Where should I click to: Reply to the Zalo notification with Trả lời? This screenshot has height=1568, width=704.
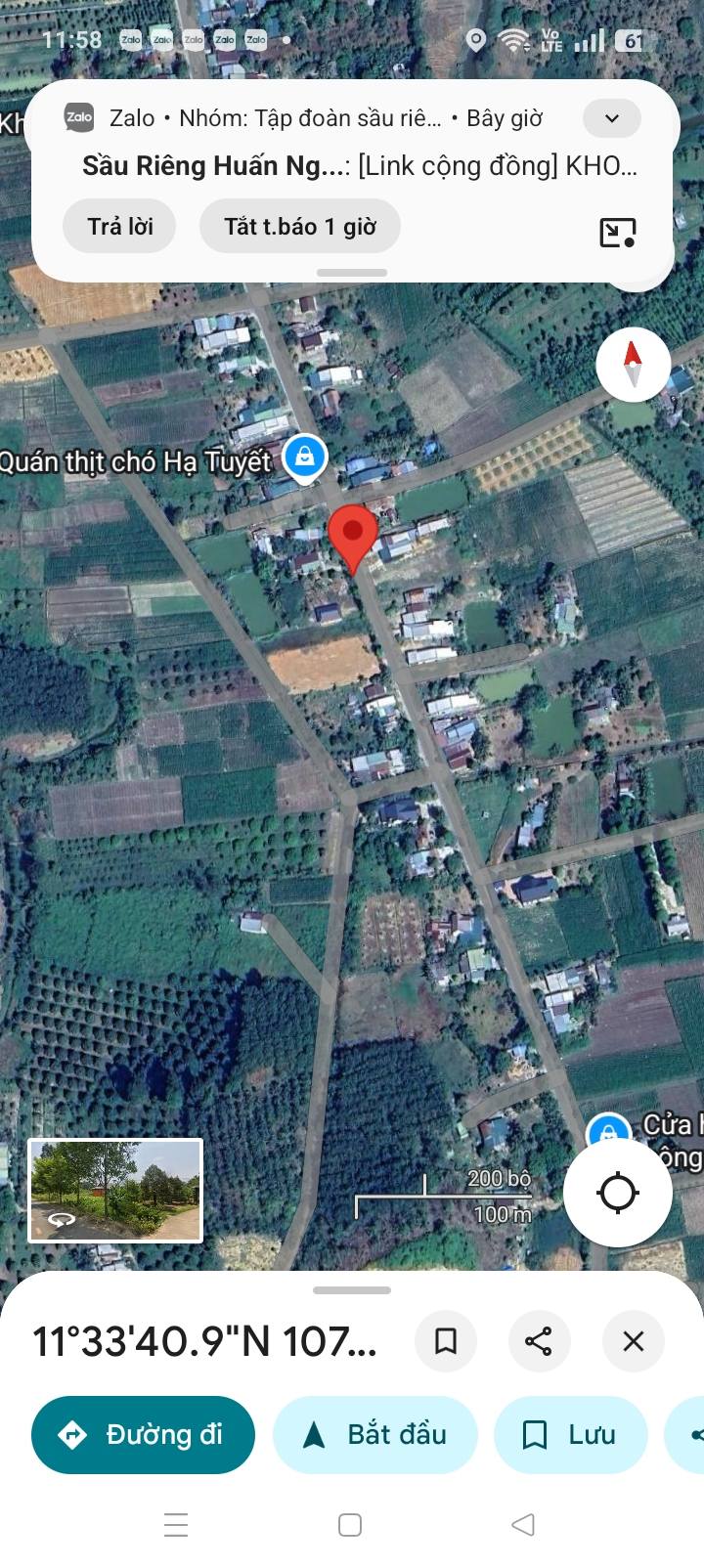pos(119,227)
